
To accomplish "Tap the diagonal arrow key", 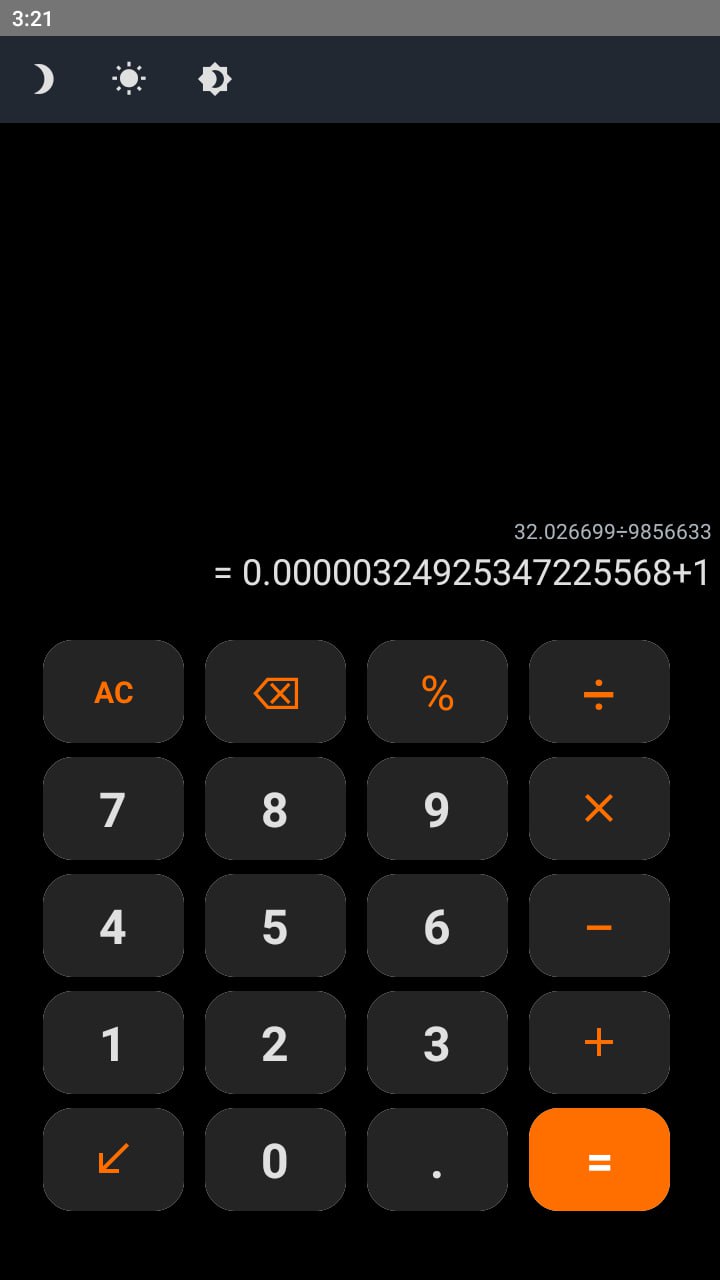I will pyautogui.click(x=113, y=1160).
